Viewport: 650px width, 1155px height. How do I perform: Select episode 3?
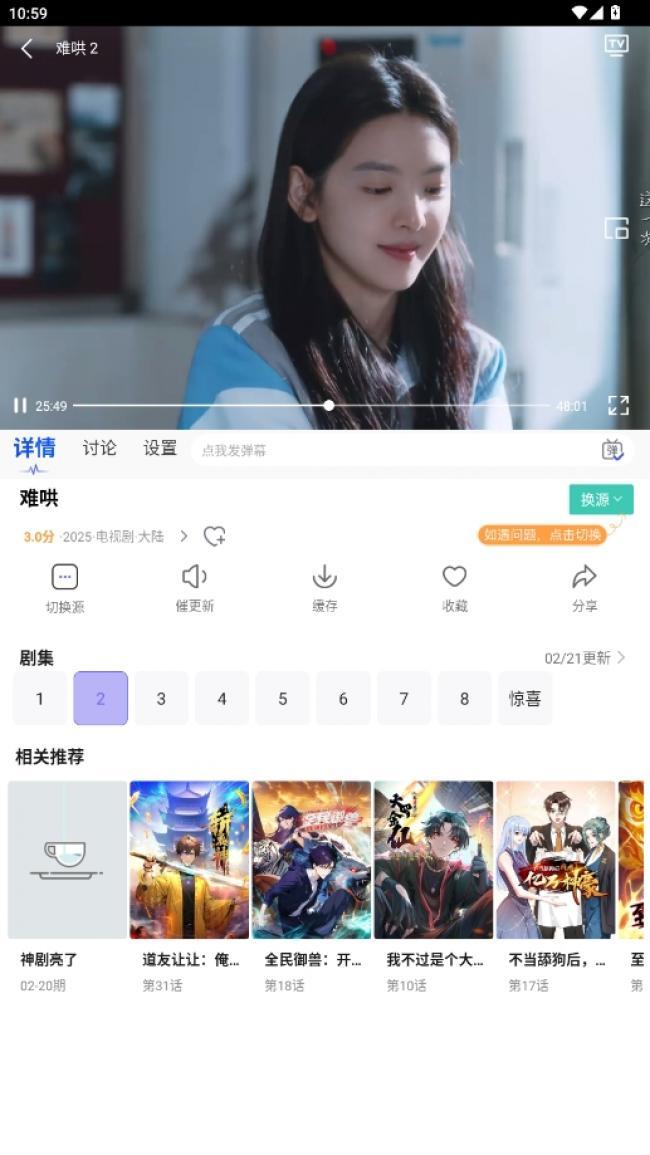click(x=161, y=699)
